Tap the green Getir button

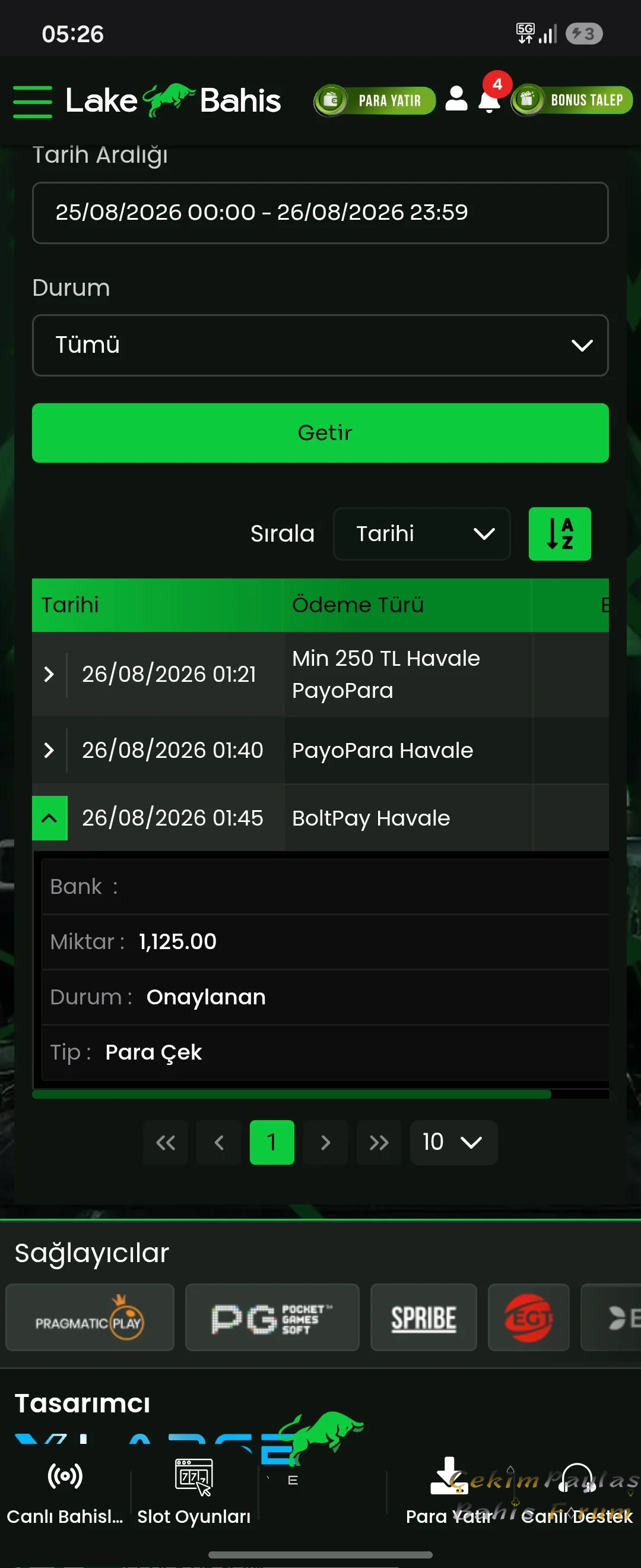(x=320, y=433)
